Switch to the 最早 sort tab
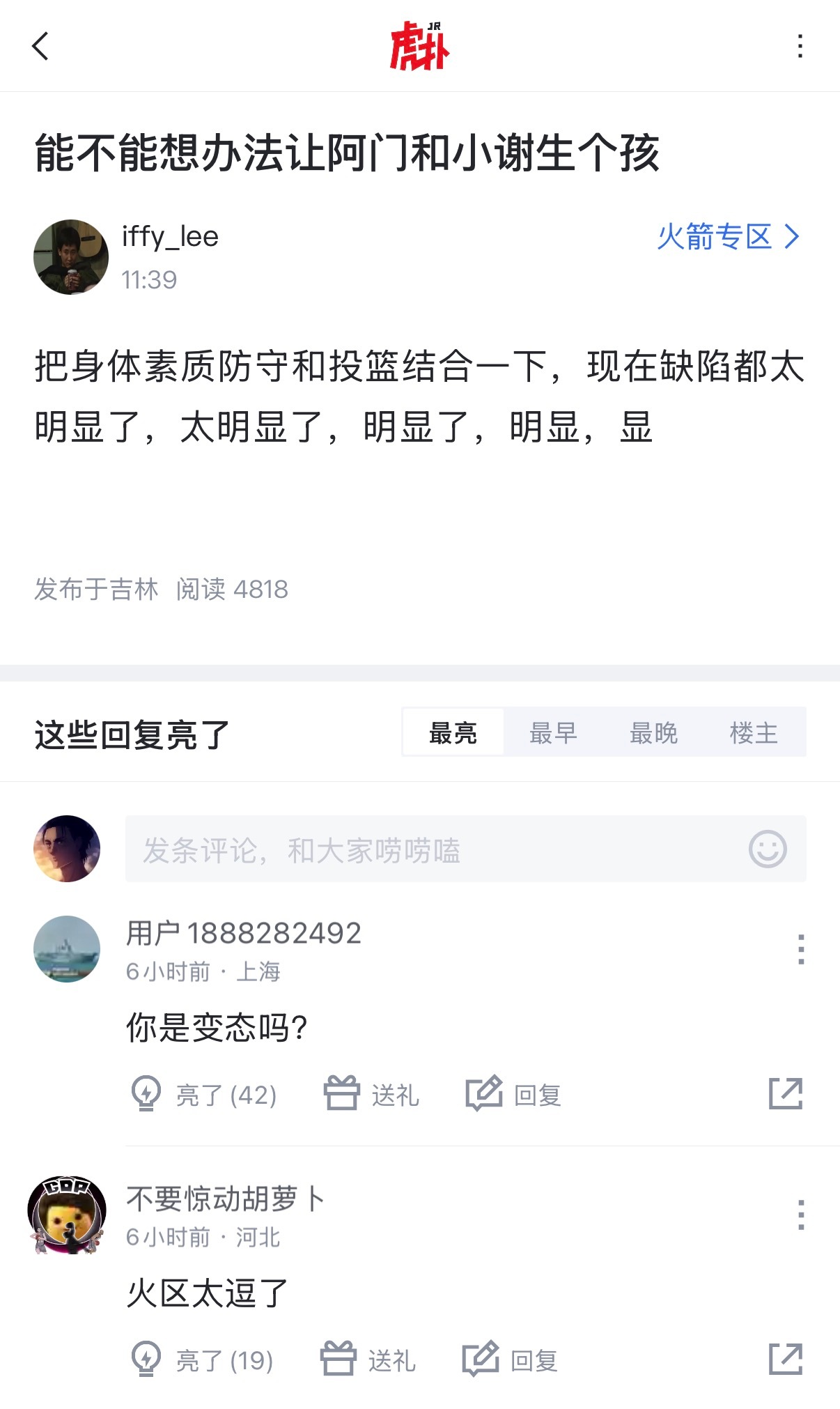Screen dimensions: 840x1409 554,732
